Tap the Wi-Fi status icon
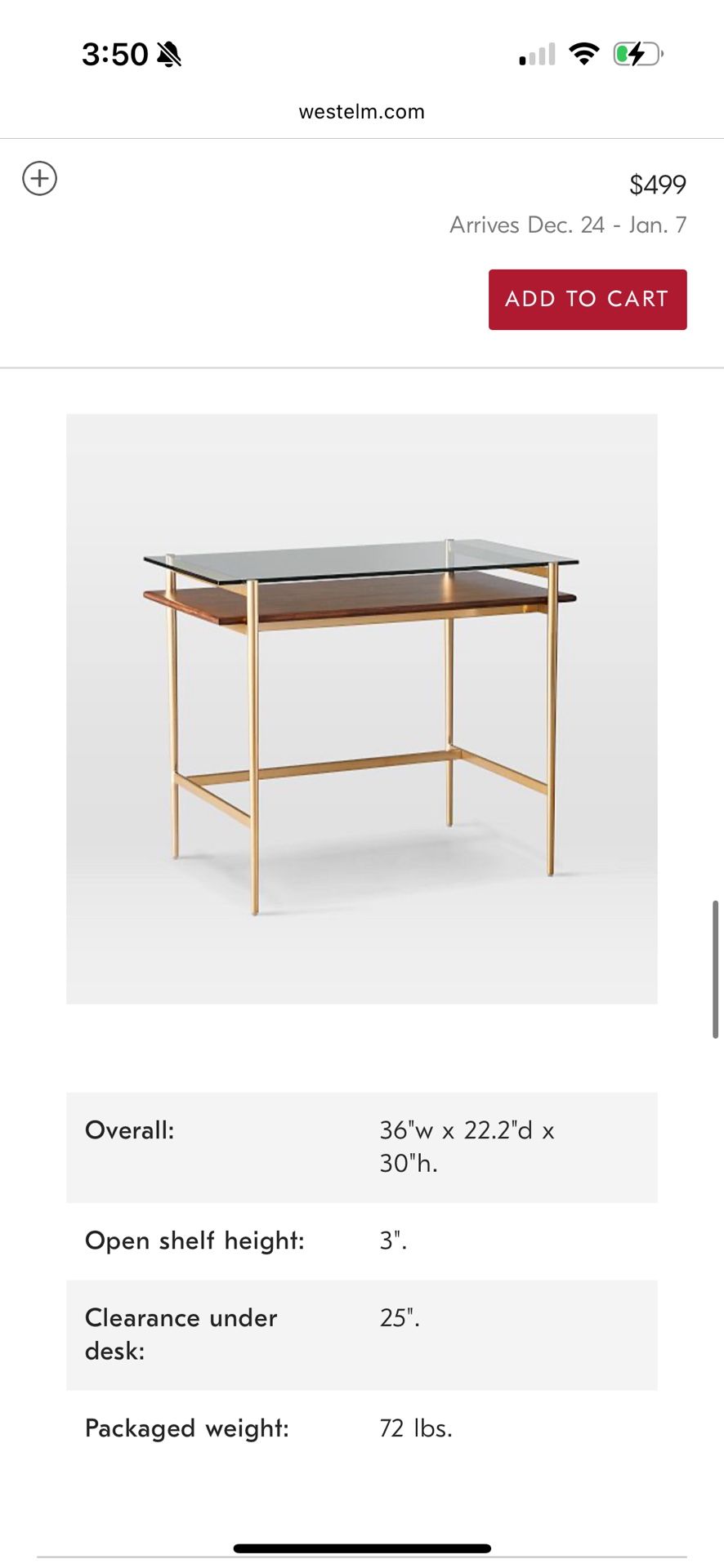This screenshot has height=1568, width=724. 582,54
